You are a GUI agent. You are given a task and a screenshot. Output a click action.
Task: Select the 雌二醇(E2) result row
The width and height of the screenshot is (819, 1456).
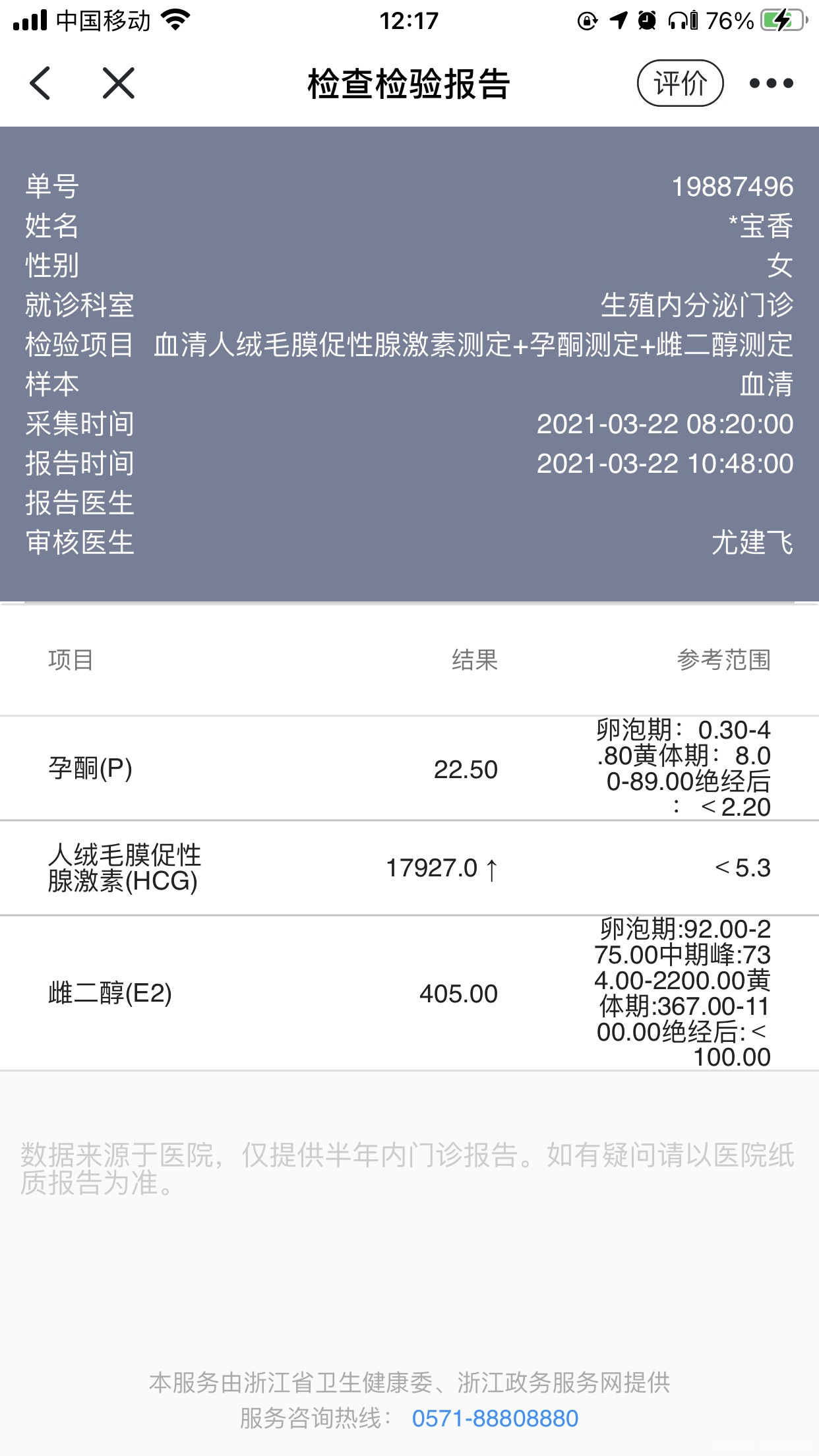(409, 994)
